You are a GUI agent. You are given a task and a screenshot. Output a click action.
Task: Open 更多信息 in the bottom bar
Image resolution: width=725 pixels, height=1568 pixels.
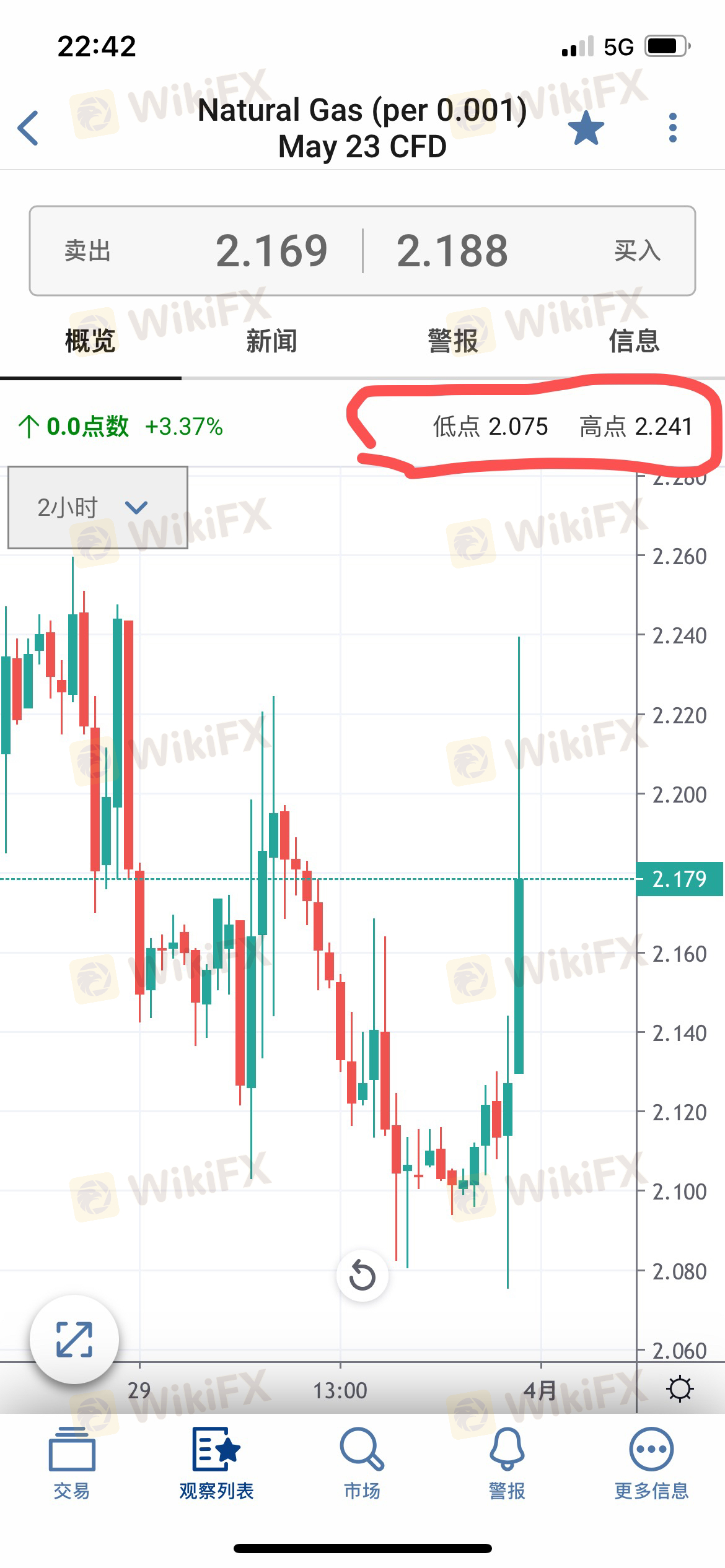pos(651,1464)
